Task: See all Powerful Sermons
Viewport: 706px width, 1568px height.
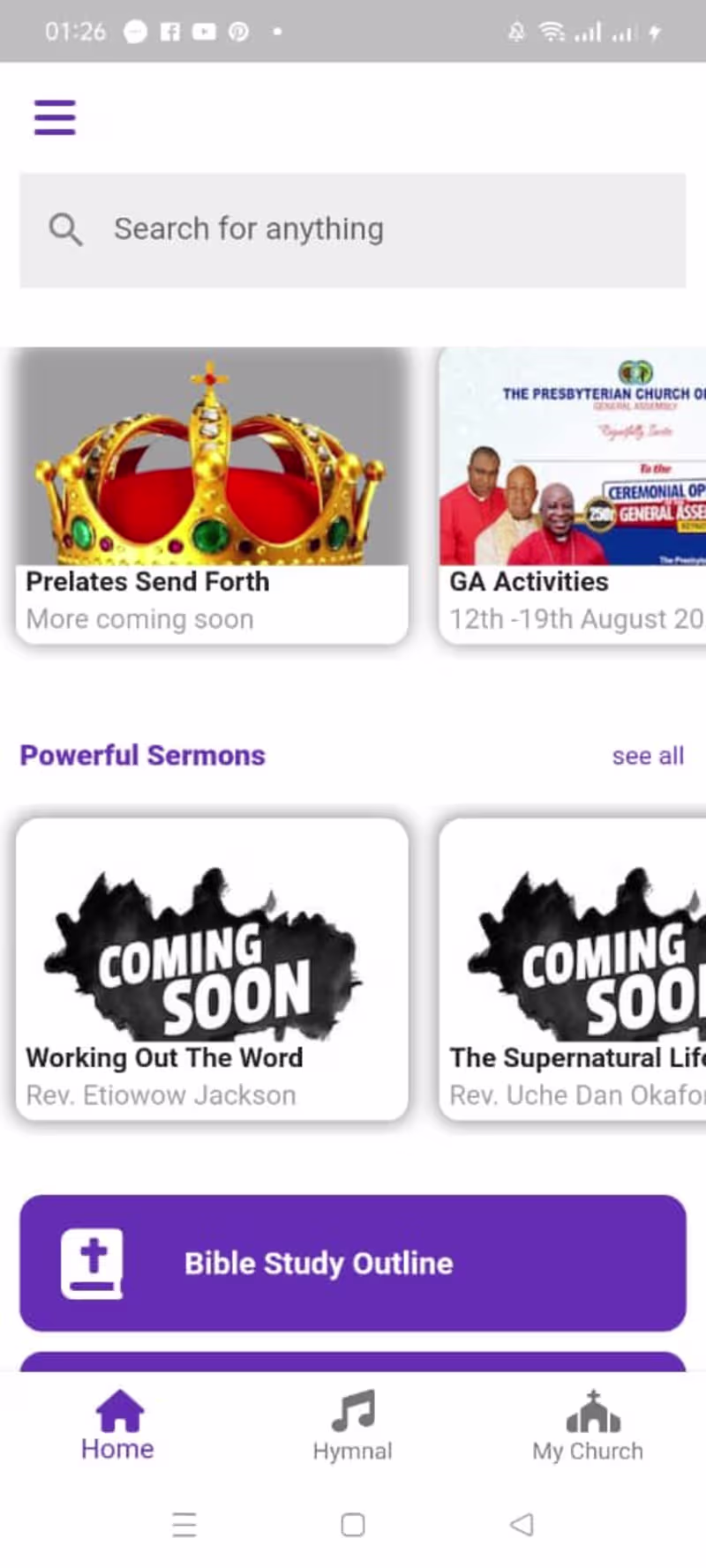Action: pos(647,756)
